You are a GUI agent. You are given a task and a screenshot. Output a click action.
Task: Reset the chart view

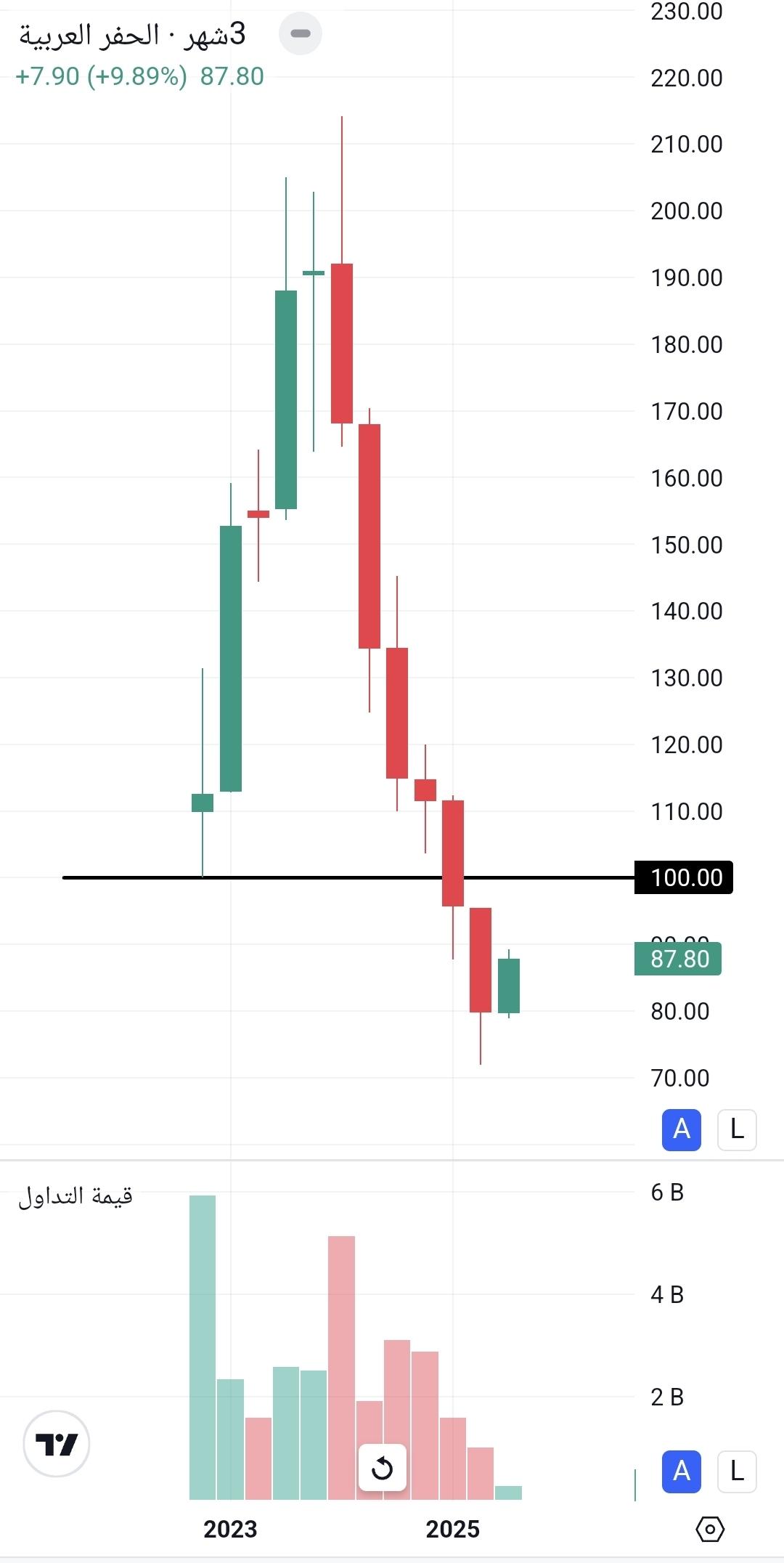(x=382, y=1469)
